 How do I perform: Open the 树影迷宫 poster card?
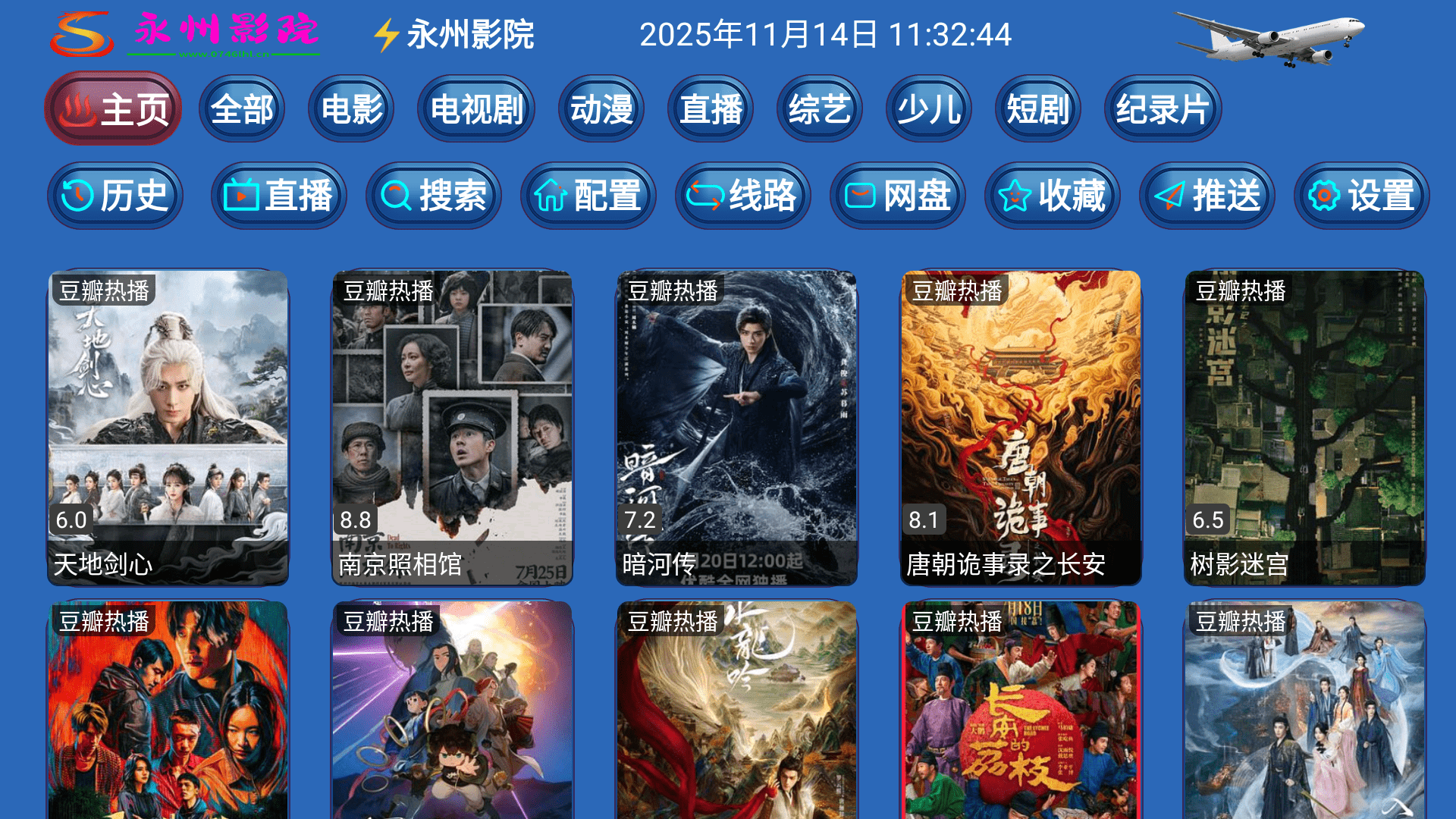(1304, 428)
